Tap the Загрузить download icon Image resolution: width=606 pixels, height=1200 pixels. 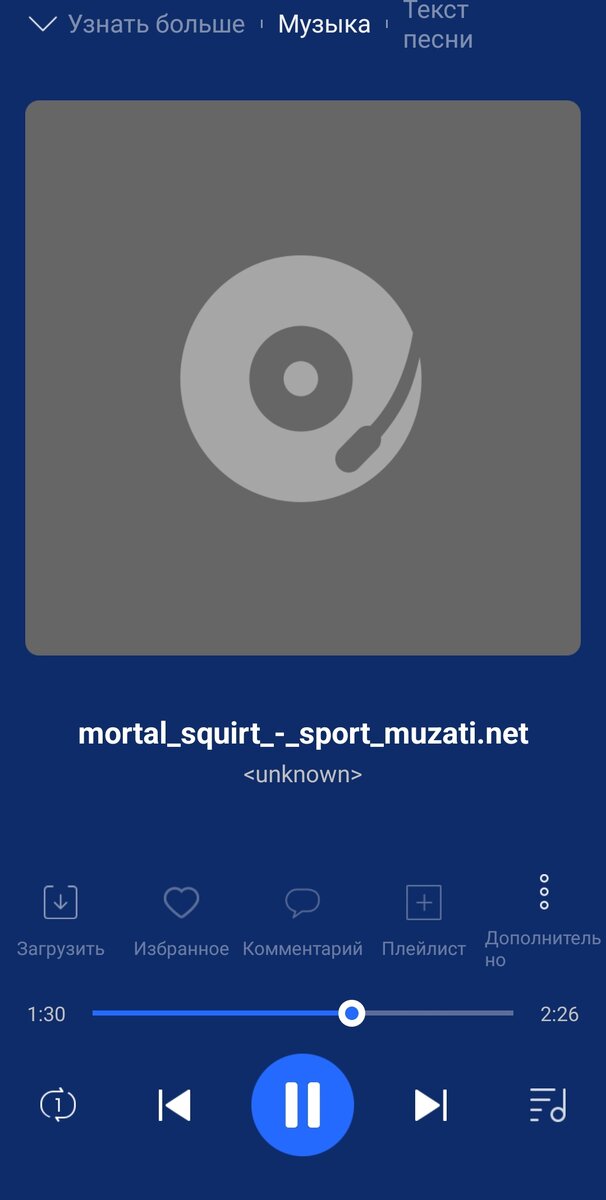pos(60,903)
